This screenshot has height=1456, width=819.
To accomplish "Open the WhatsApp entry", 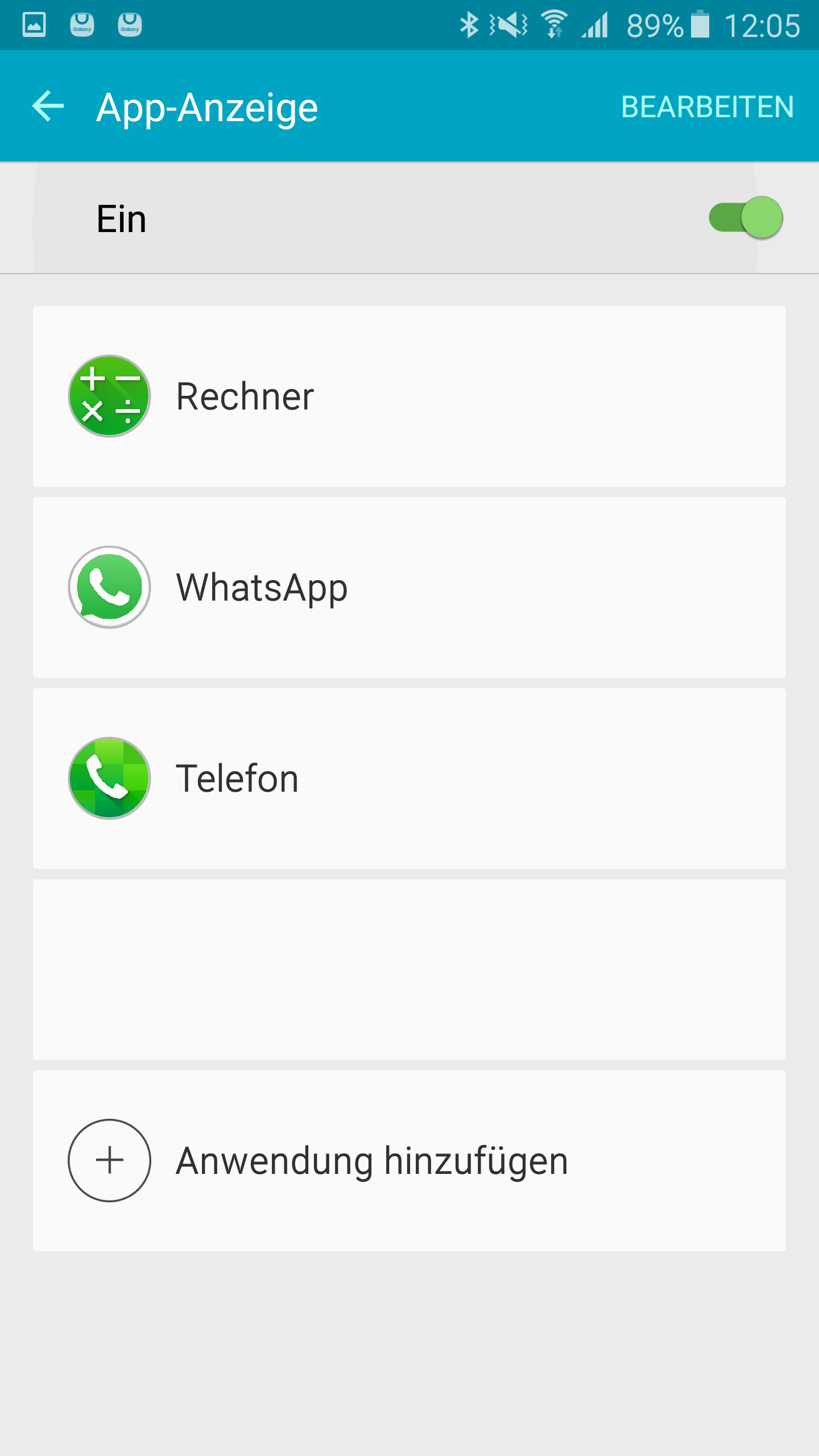I will coord(409,588).
